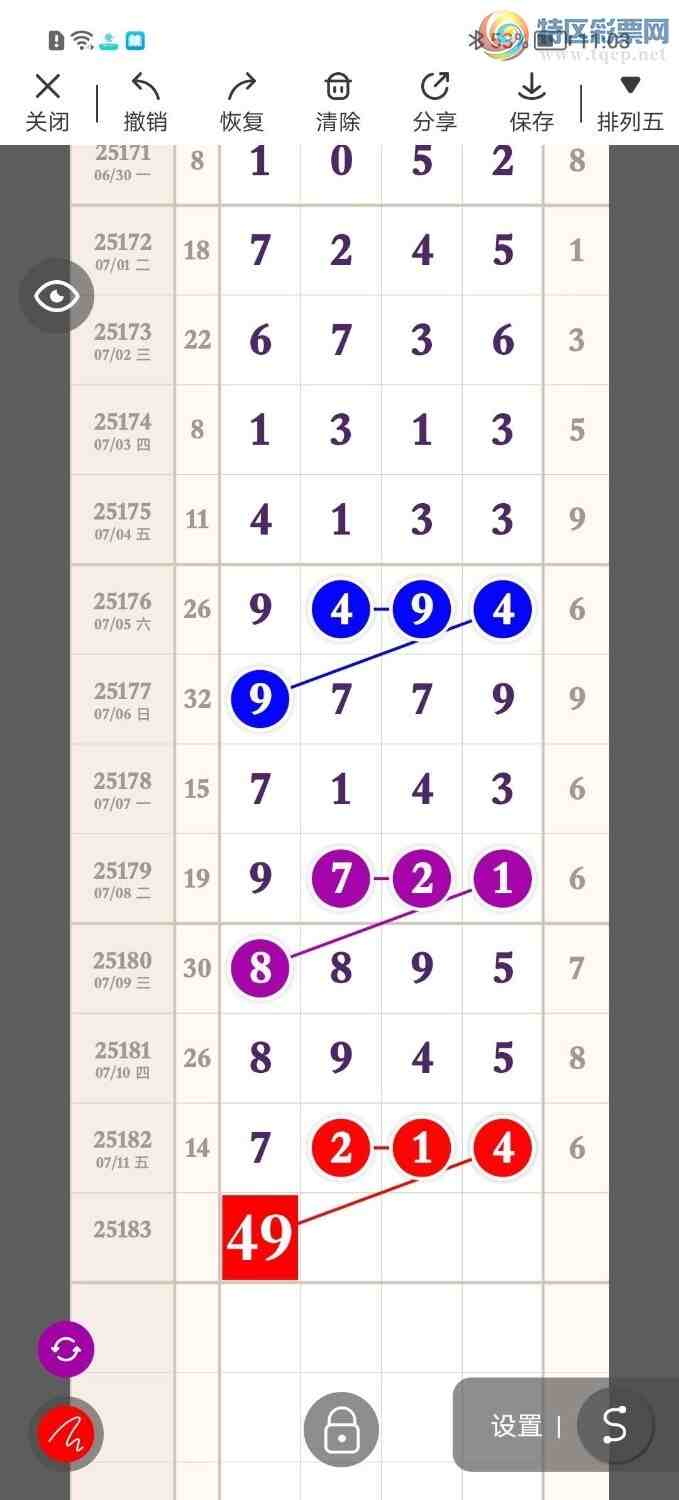Close the chart editor
Image resolution: width=679 pixels, height=1500 pixels.
47,102
